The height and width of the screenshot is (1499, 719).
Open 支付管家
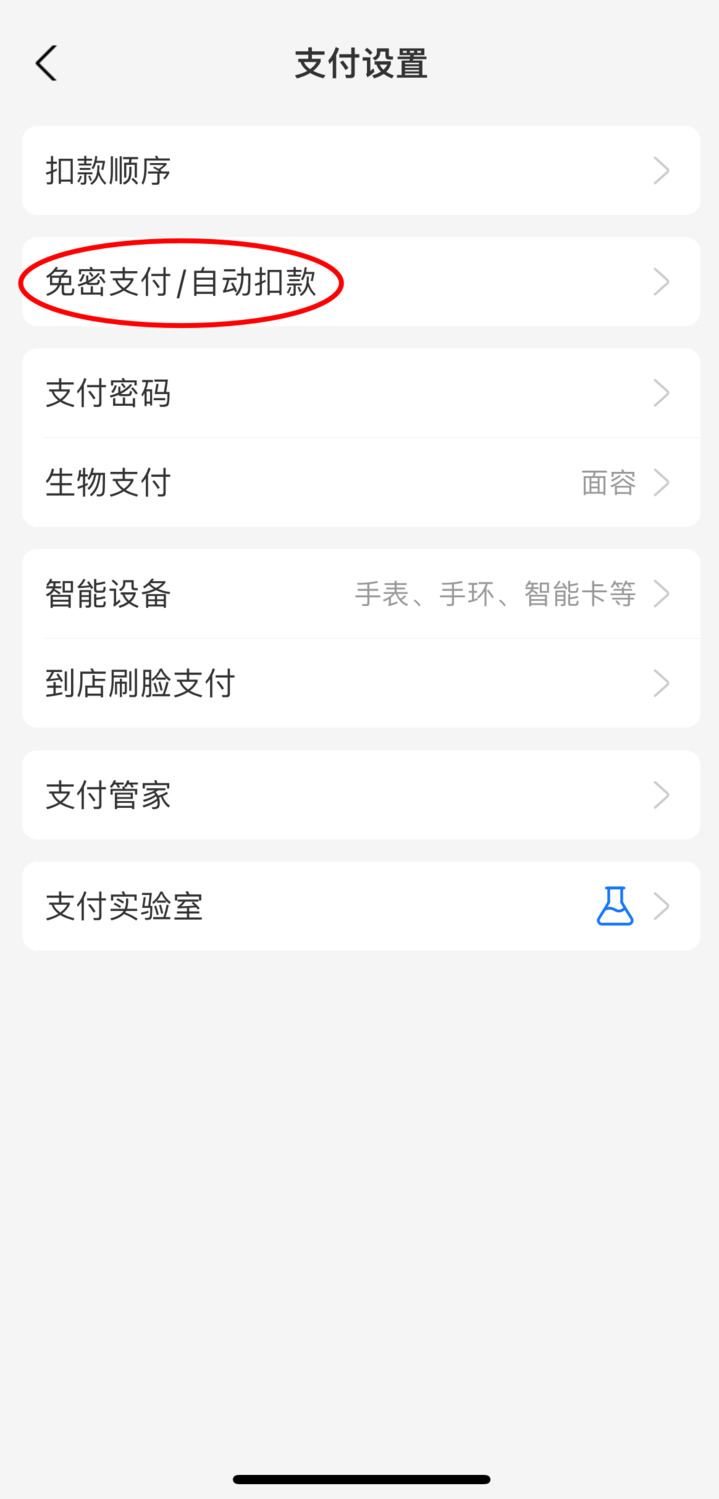click(360, 796)
